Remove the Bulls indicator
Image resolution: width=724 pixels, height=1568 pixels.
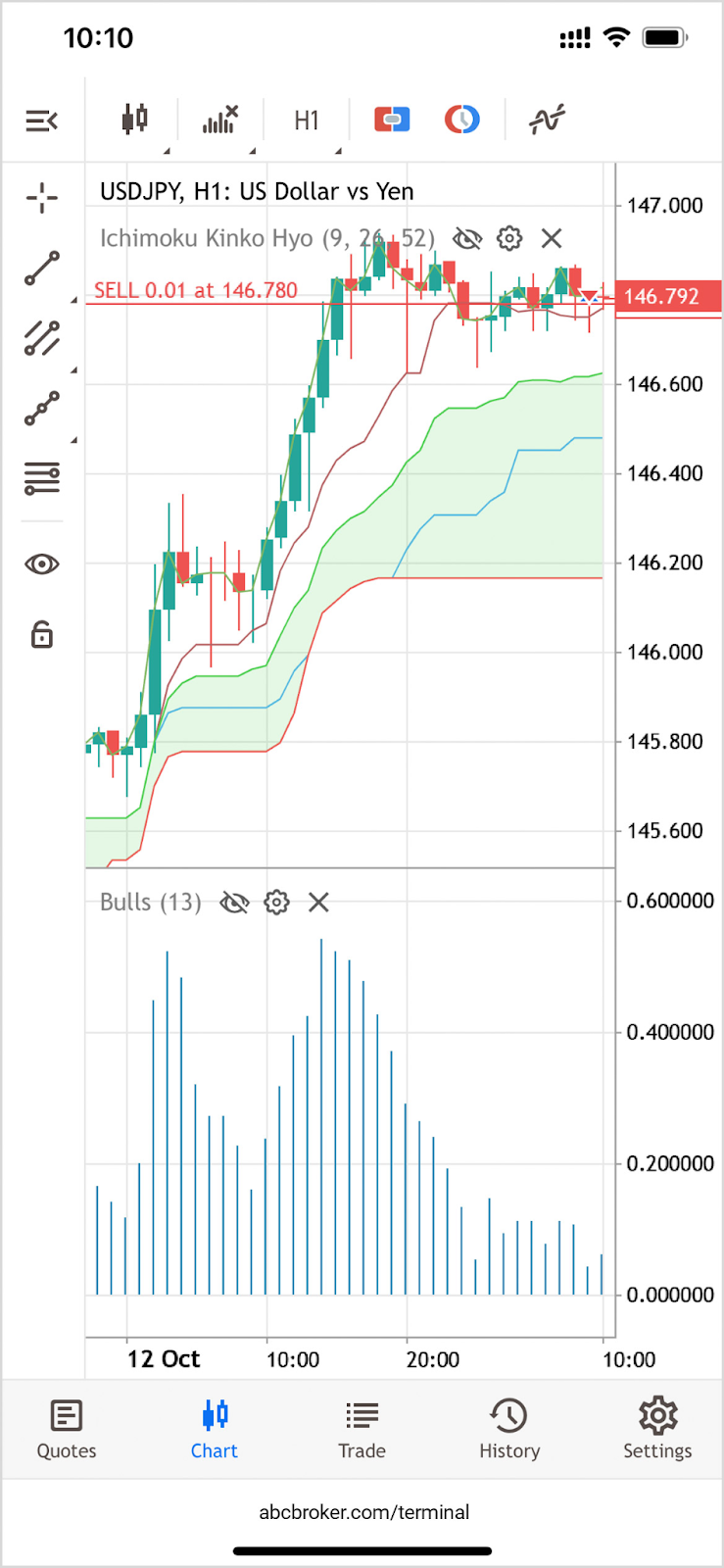pos(318,903)
